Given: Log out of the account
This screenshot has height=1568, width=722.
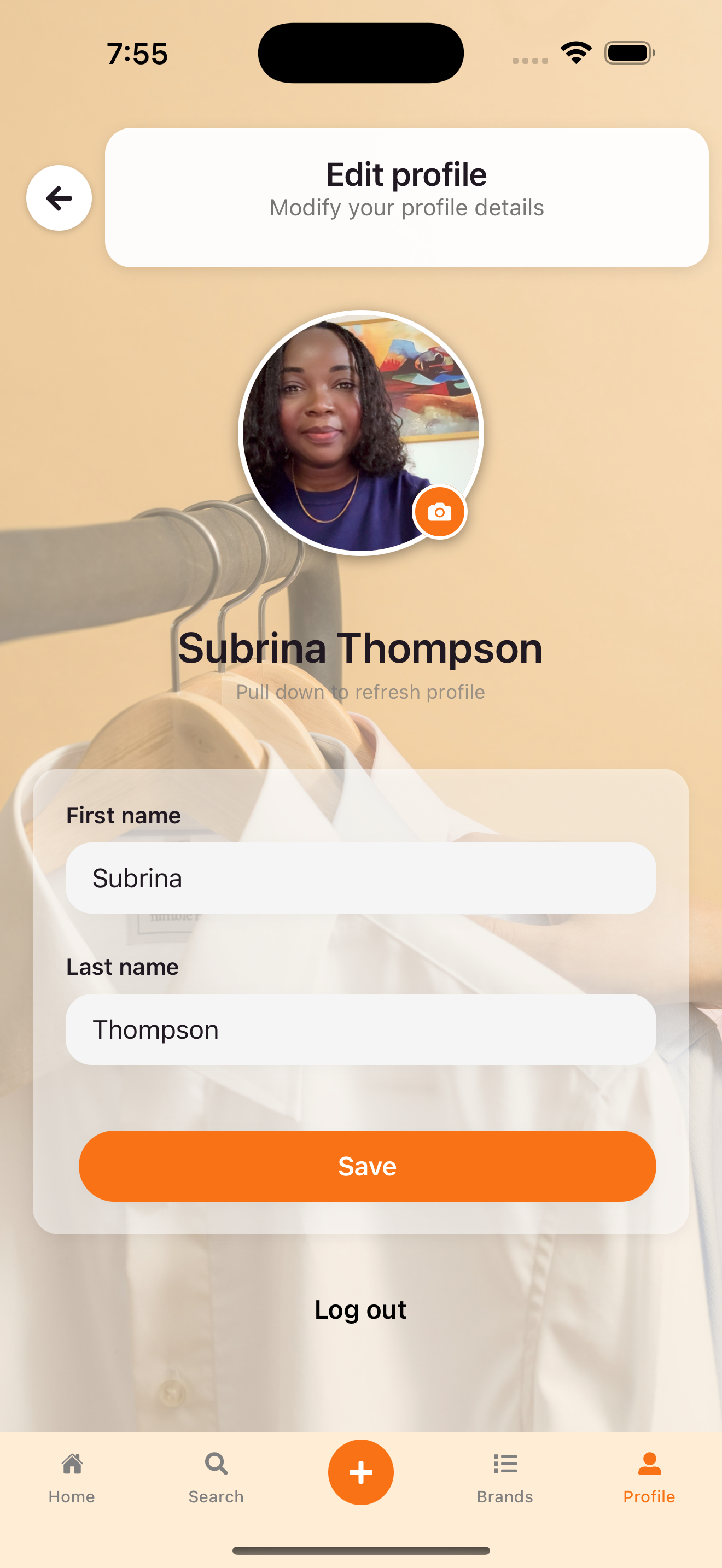Looking at the screenshot, I should tap(360, 1309).
